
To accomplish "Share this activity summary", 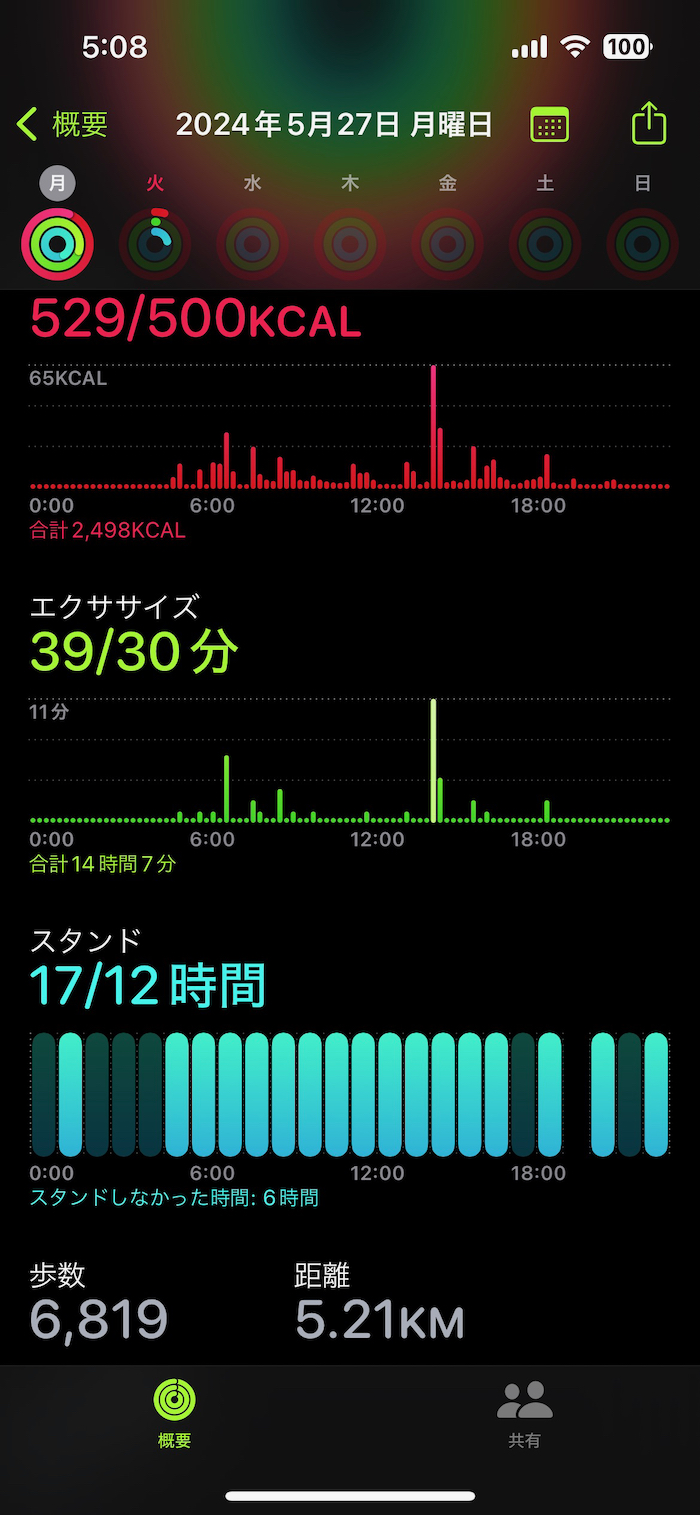I will point(649,124).
